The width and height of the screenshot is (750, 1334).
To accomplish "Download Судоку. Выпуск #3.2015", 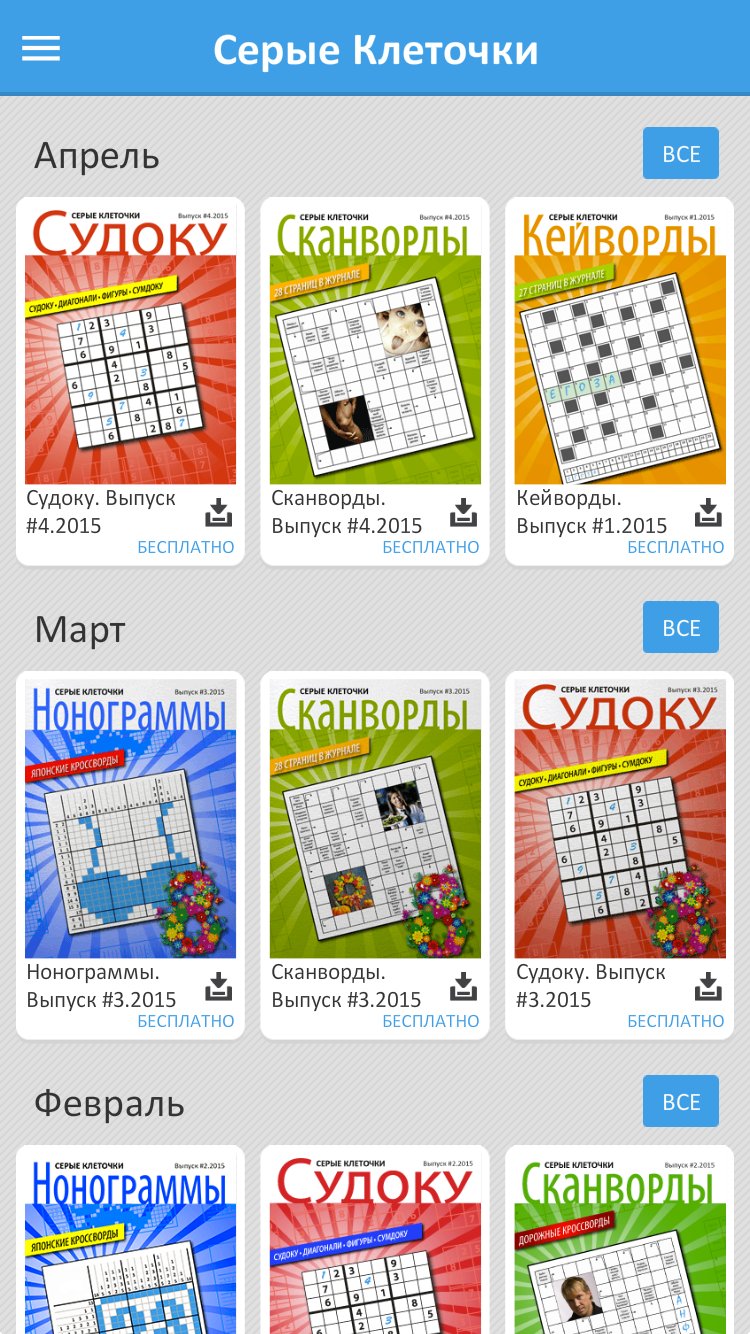I will tap(708, 986).
